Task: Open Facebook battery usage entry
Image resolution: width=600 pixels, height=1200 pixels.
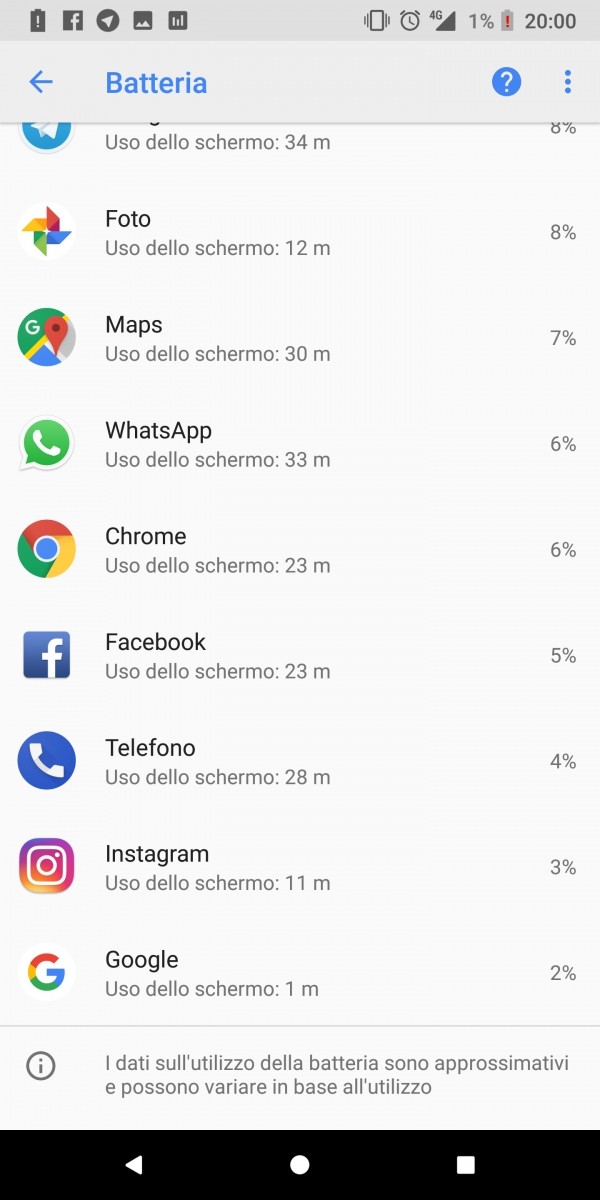Action: 300,656
